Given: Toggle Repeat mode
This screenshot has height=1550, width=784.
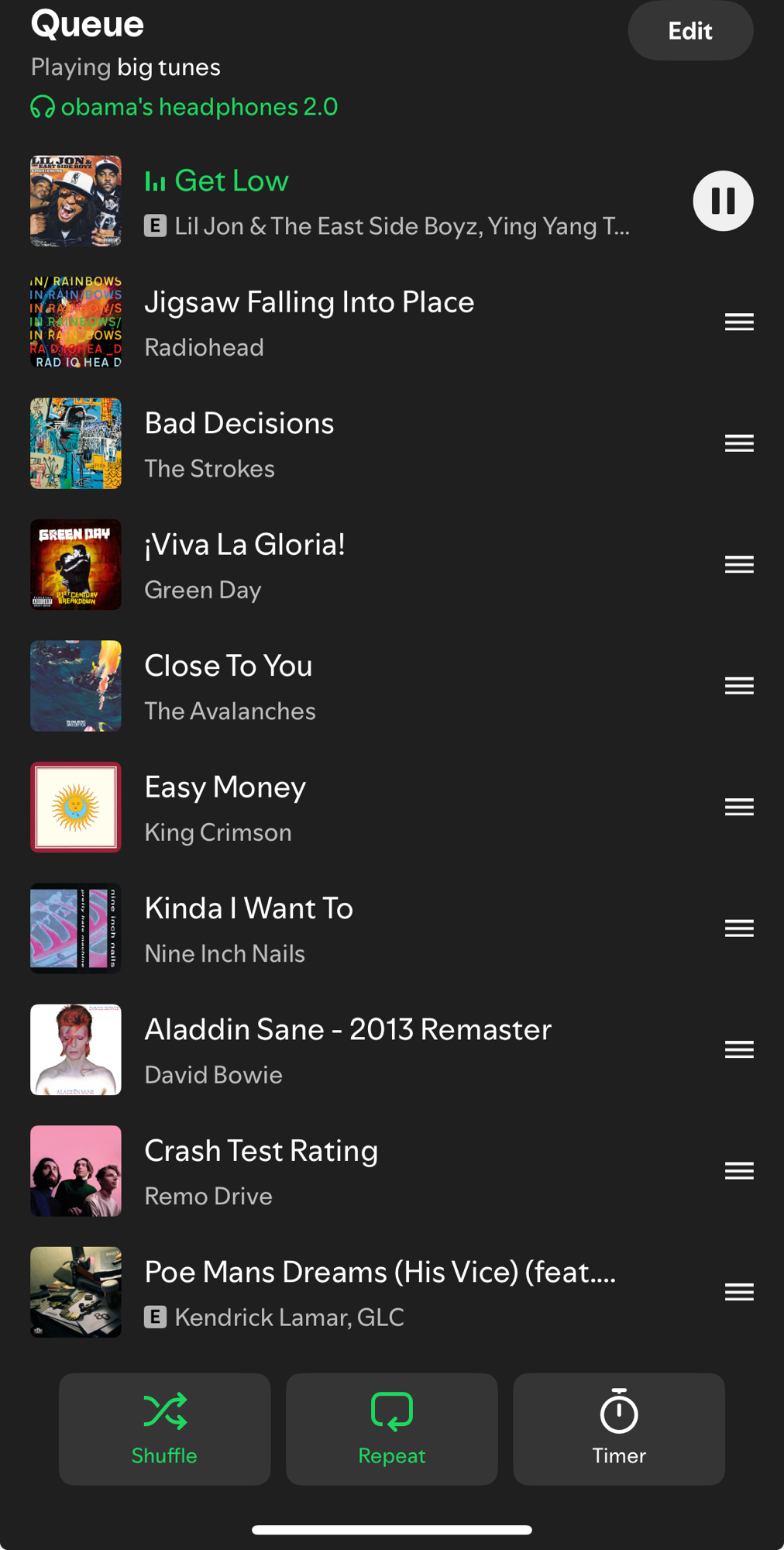Looking at the screenshot, I should tap(391, 1428).
